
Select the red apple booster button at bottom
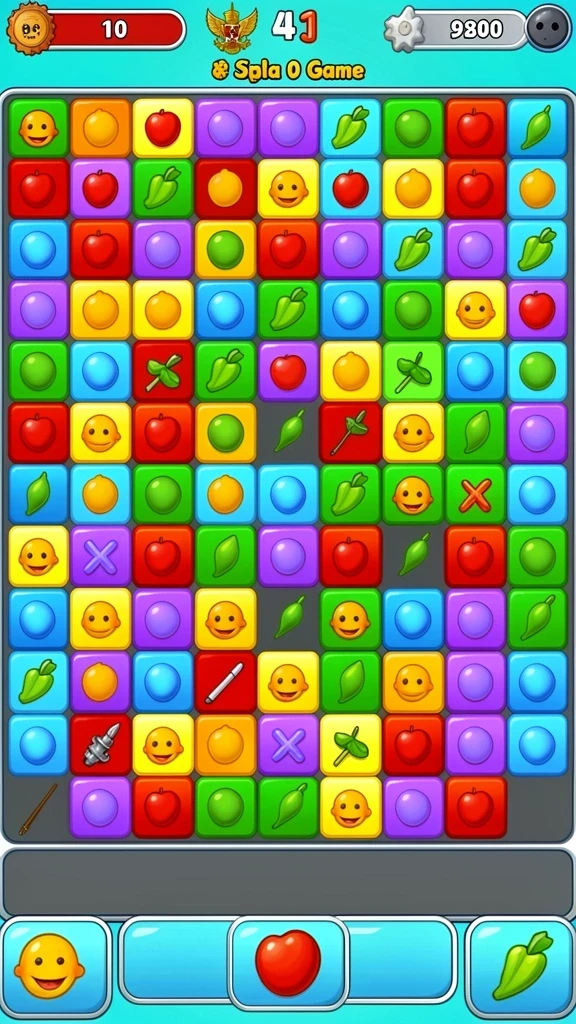pos(288,963)
